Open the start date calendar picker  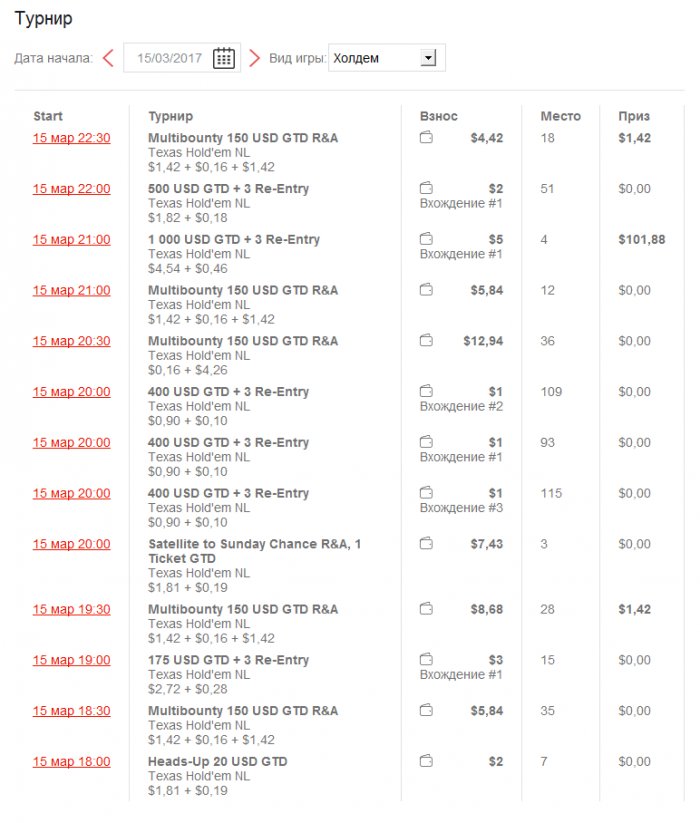(224, 58)
